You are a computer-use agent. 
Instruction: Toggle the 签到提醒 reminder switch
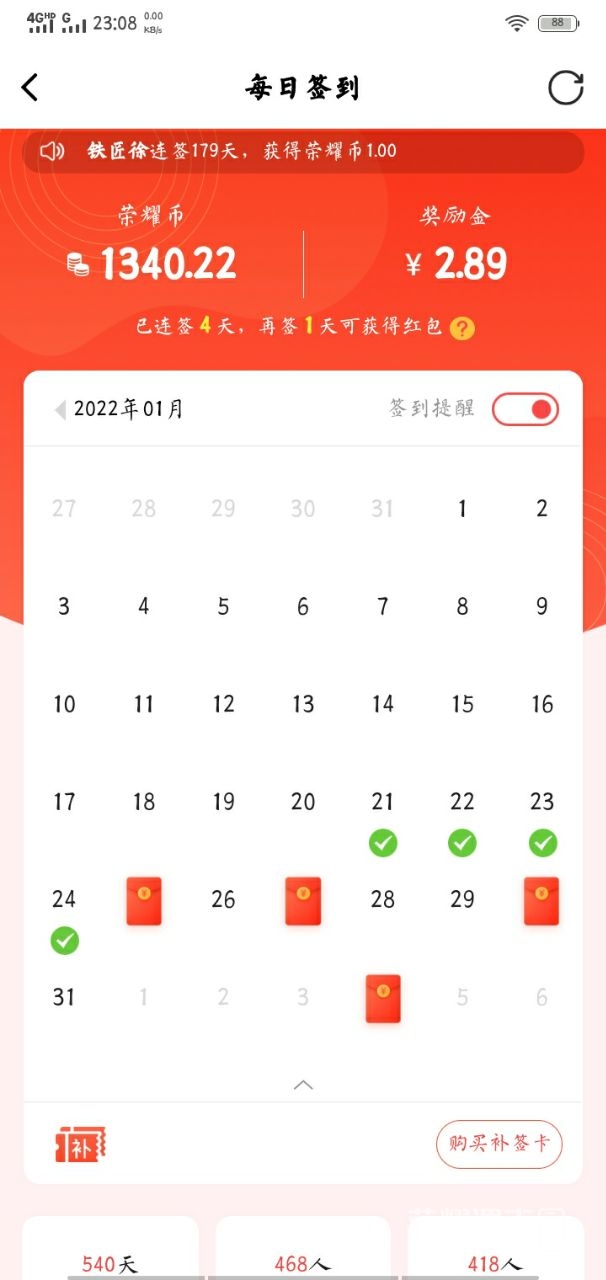click(525, 409)
